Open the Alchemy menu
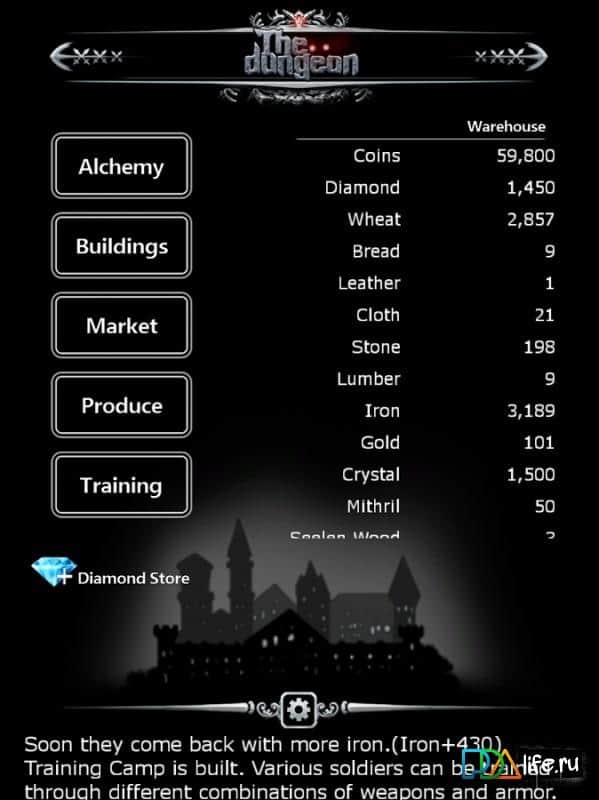Viewport: 599px width, 800px height. coord(121,166)
